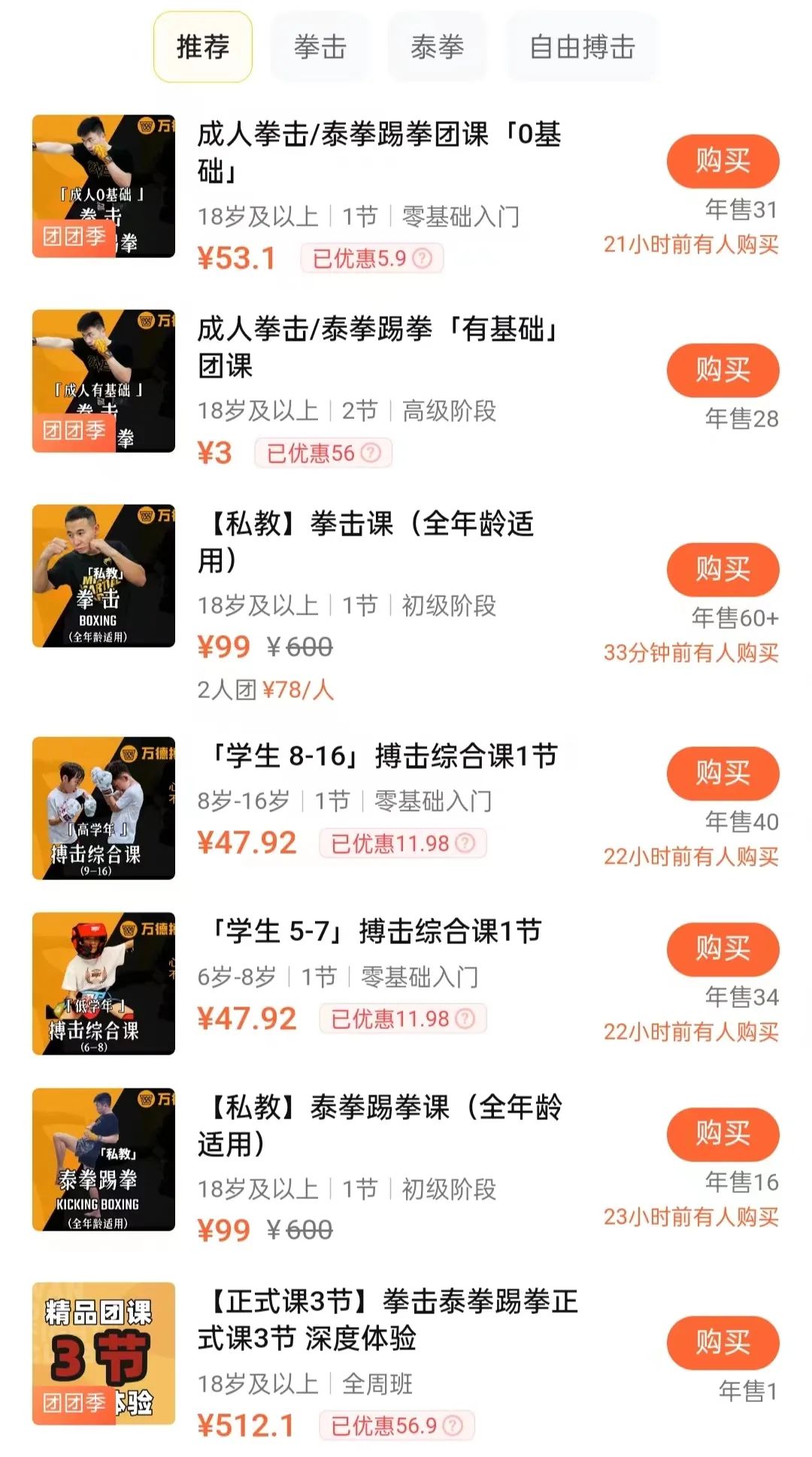Select the 推荐 tab
The image size is (812, 1457).
tap(203, 47)
